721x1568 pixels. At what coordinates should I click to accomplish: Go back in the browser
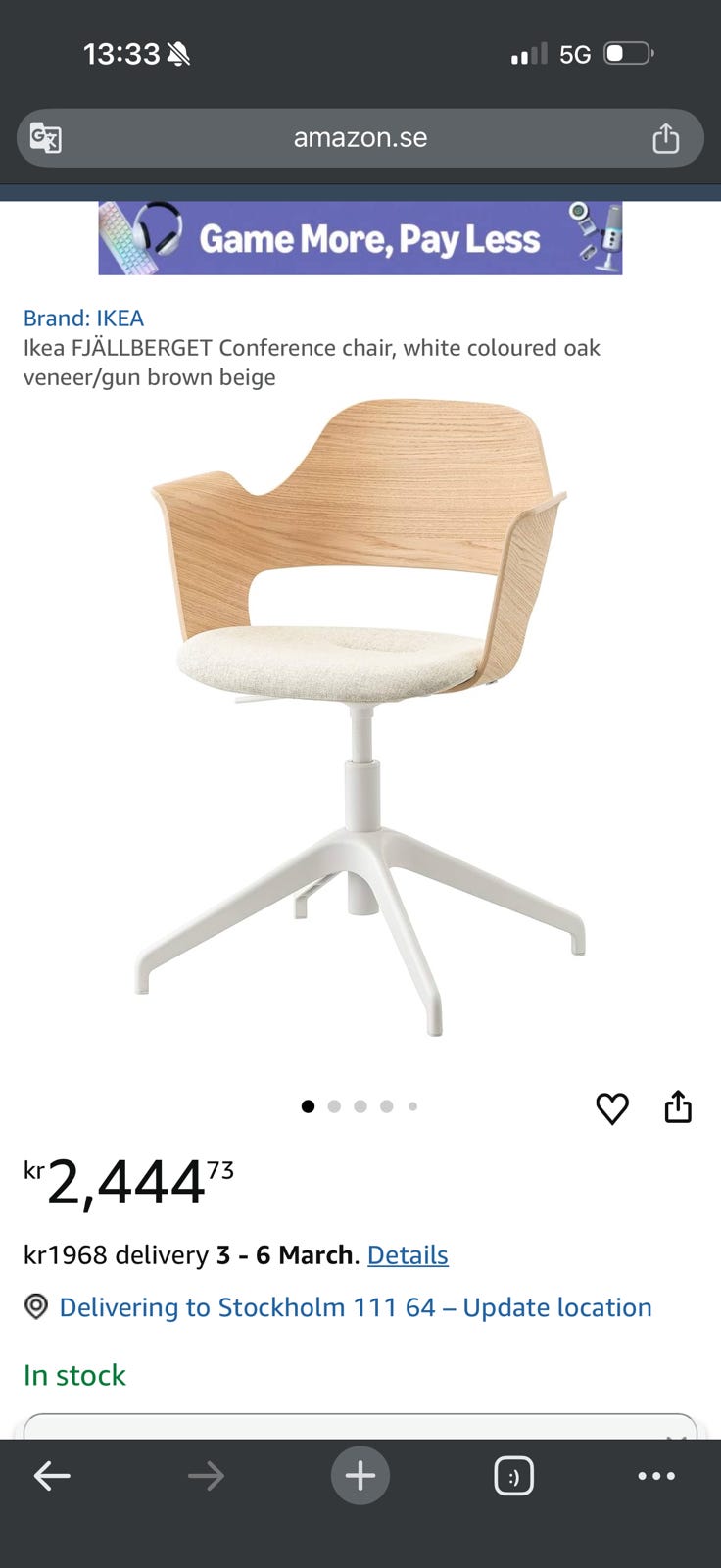pos(52,1476)
